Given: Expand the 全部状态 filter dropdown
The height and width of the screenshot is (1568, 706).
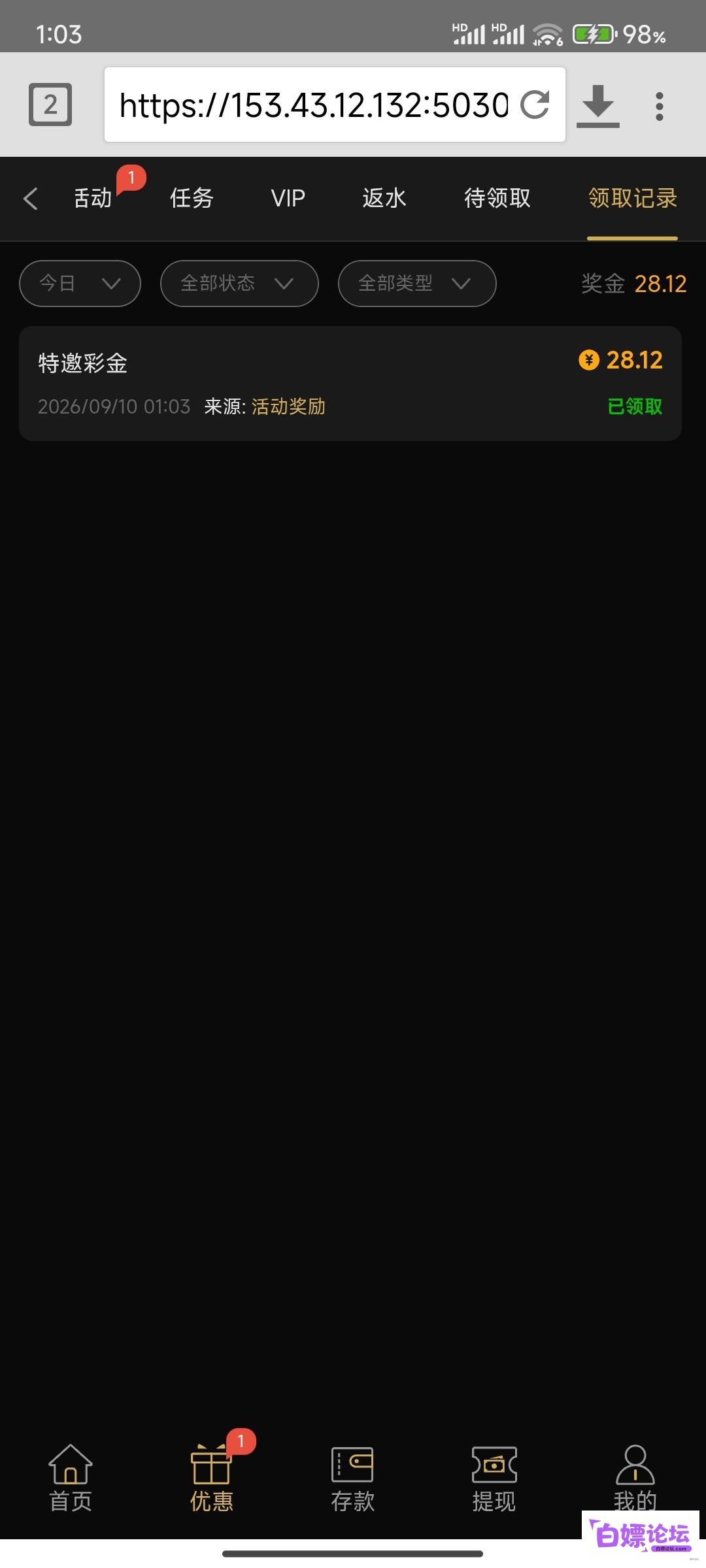Looking at the screenshot, I should tap(239, 284).
